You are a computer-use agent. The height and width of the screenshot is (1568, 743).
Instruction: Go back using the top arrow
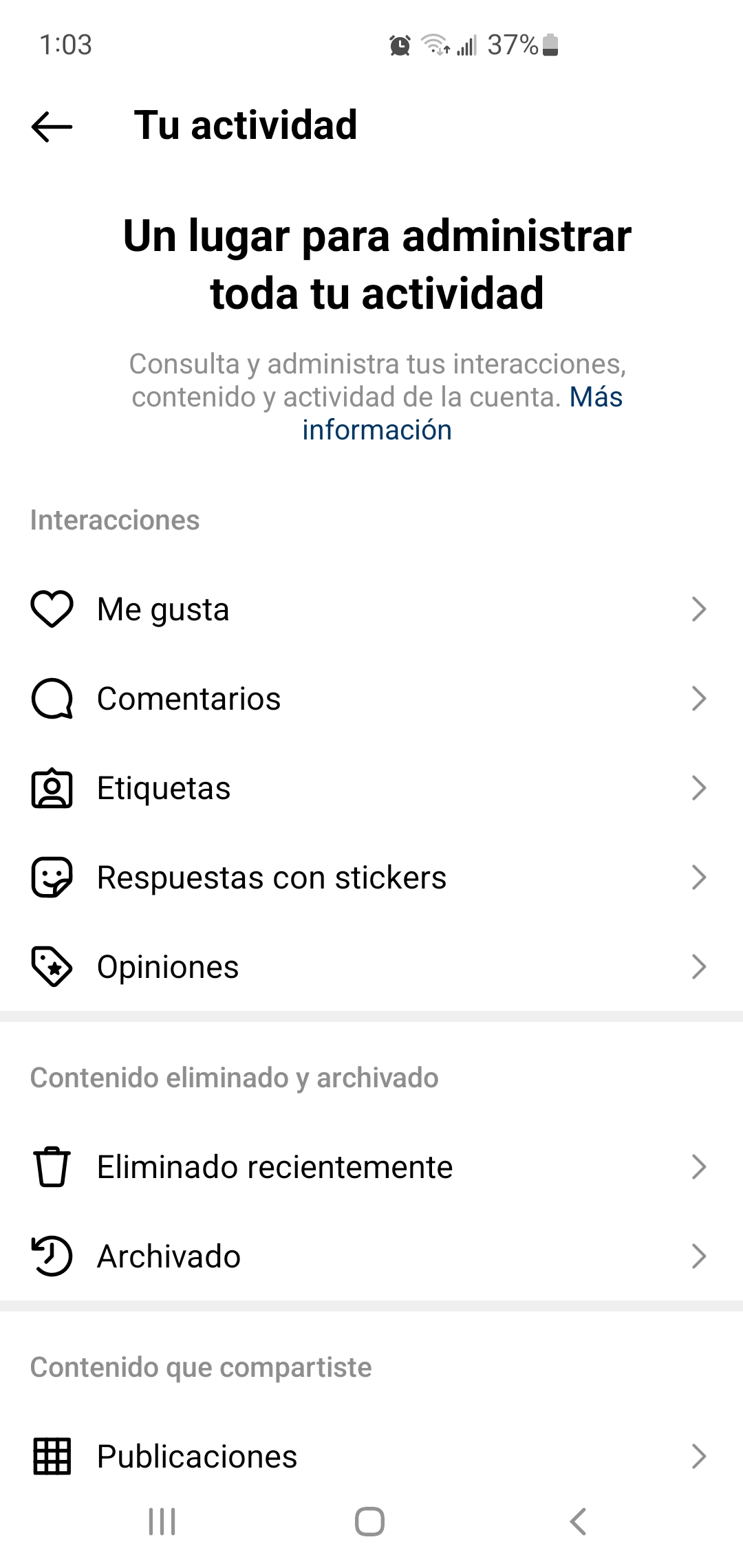tap(52, 126)
